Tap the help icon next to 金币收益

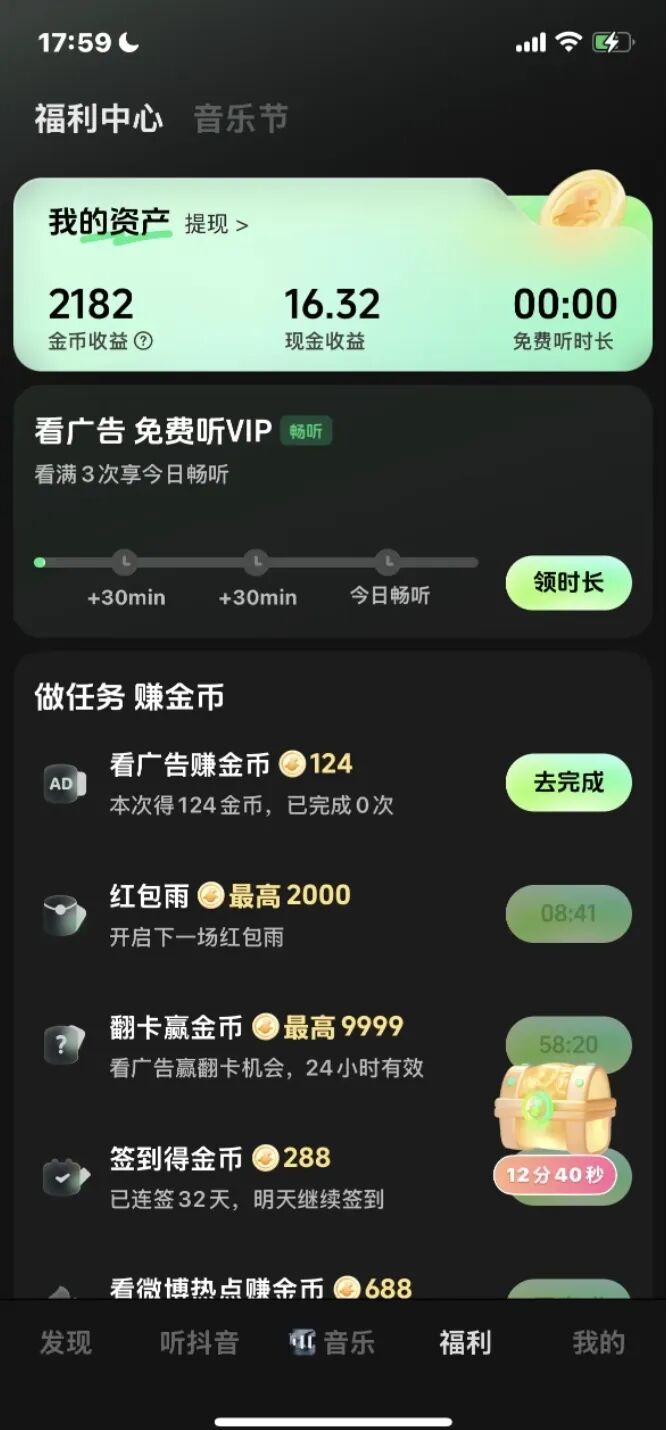tap(144, 341)
